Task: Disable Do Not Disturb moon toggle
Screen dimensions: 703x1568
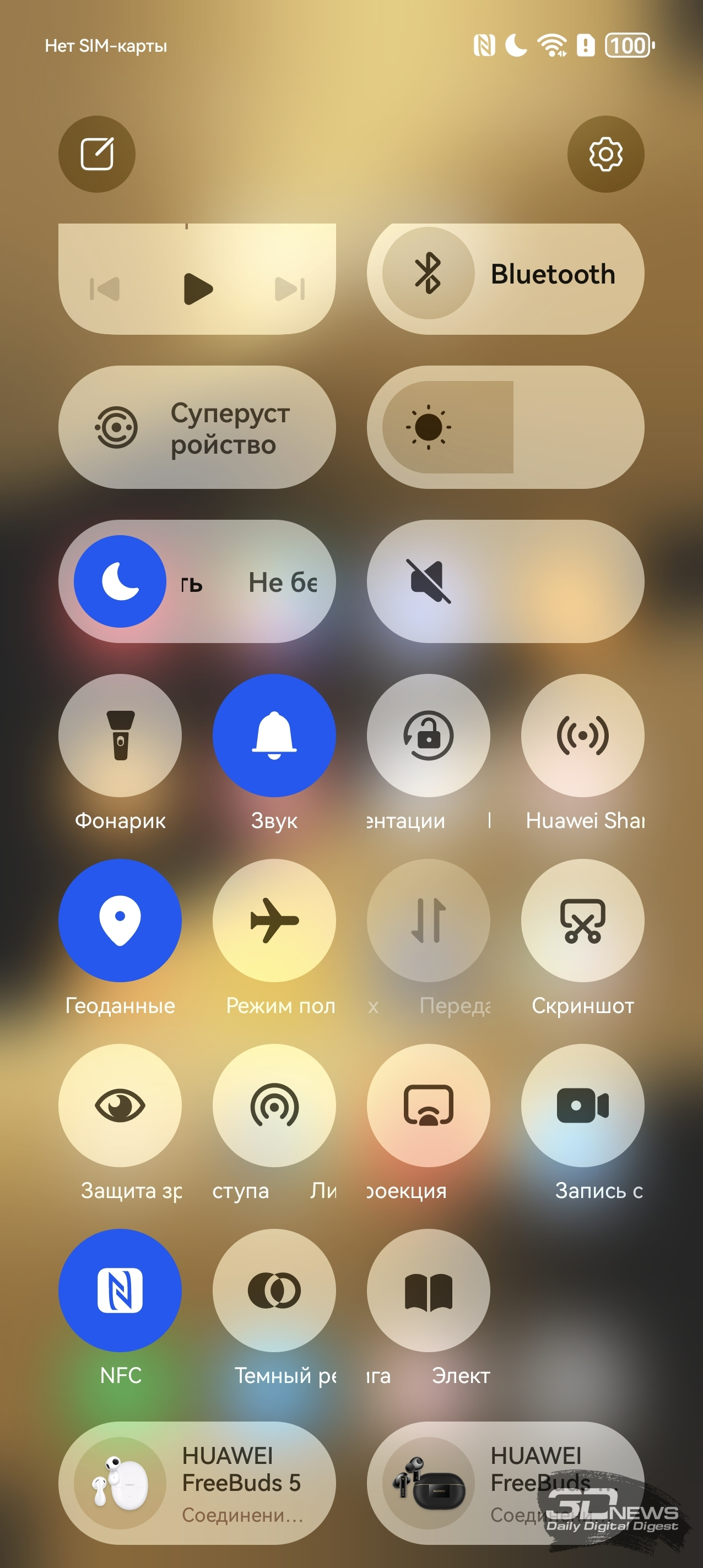Action: click(x=120, y=581)
